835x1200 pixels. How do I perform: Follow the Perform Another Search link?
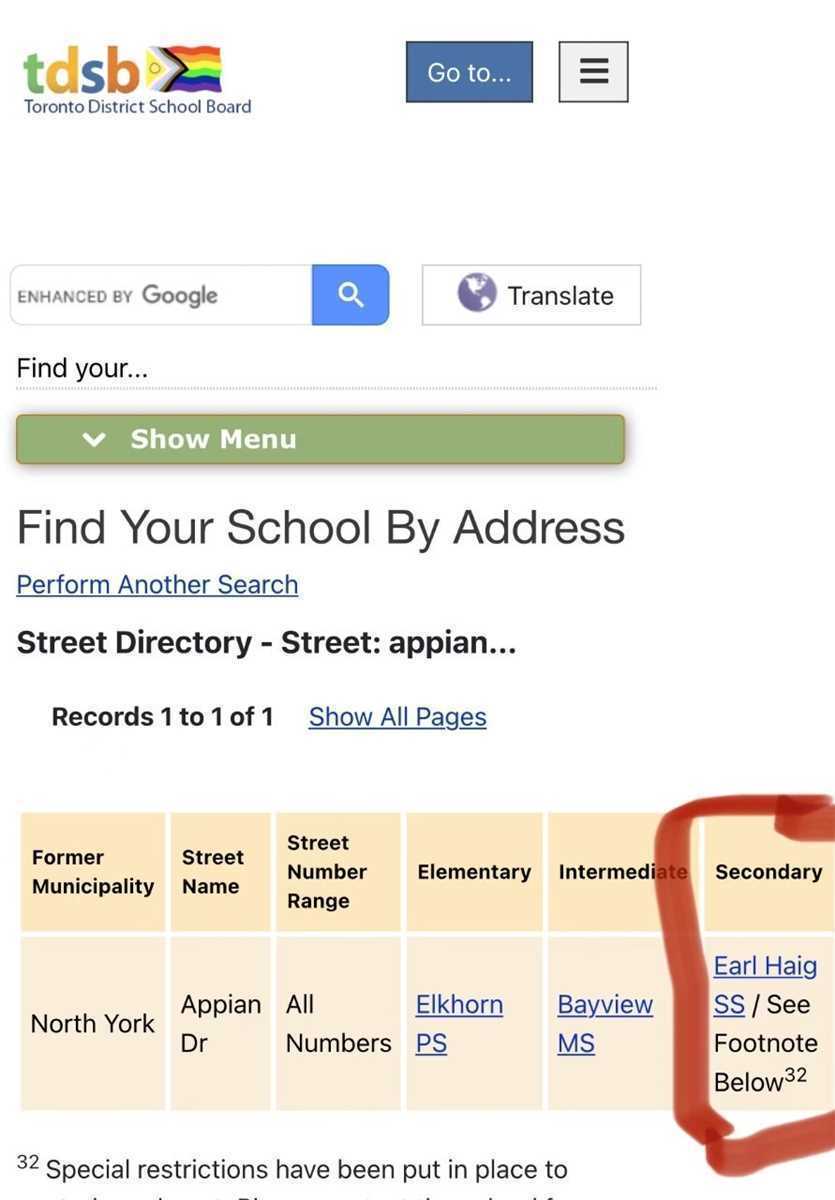[157, 584]
